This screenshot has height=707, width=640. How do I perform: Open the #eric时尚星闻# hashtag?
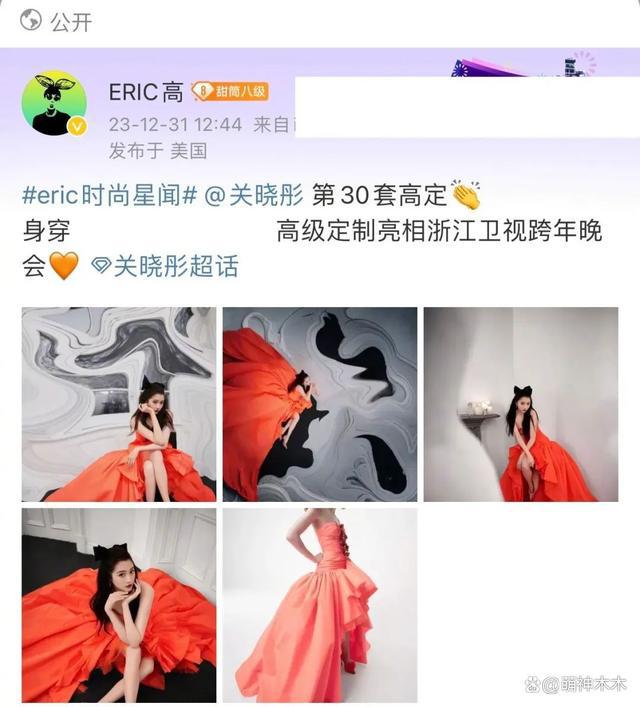[108, 194]
